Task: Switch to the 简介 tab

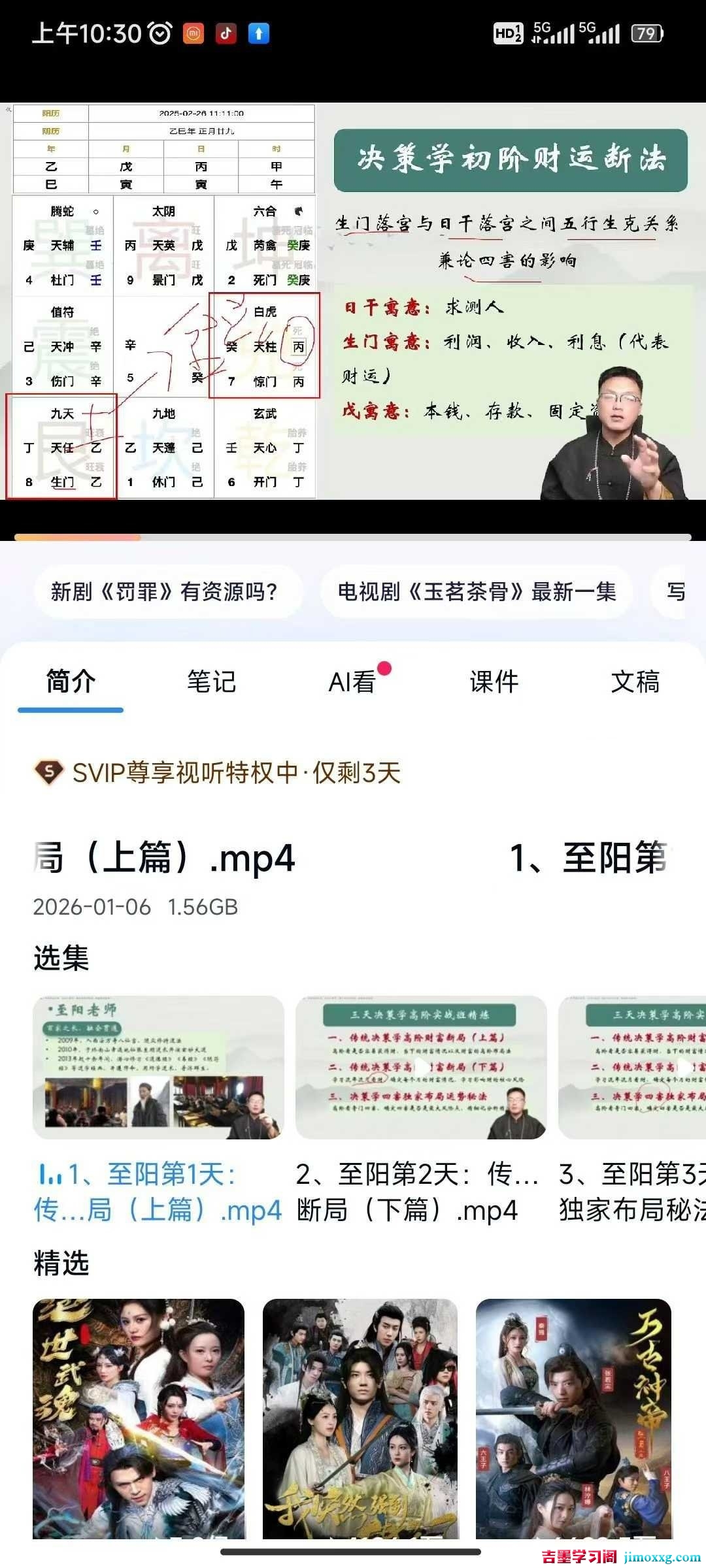Action: (x=71, y=681)
